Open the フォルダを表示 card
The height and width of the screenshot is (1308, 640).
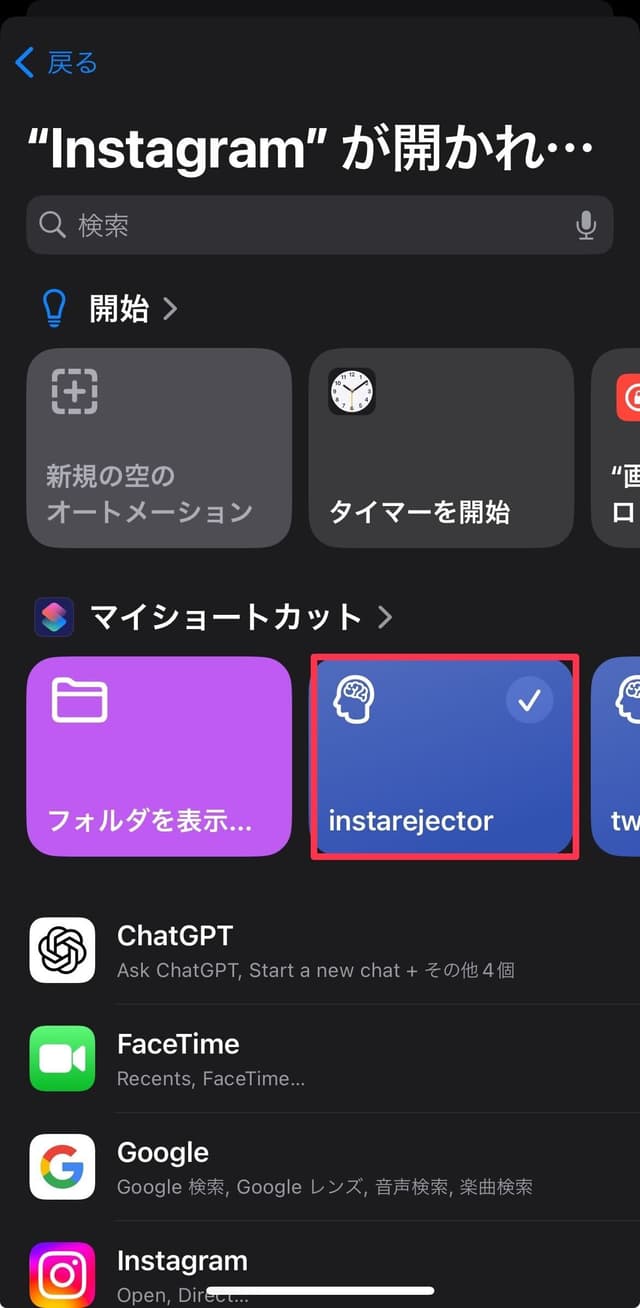tap(159, 756)
